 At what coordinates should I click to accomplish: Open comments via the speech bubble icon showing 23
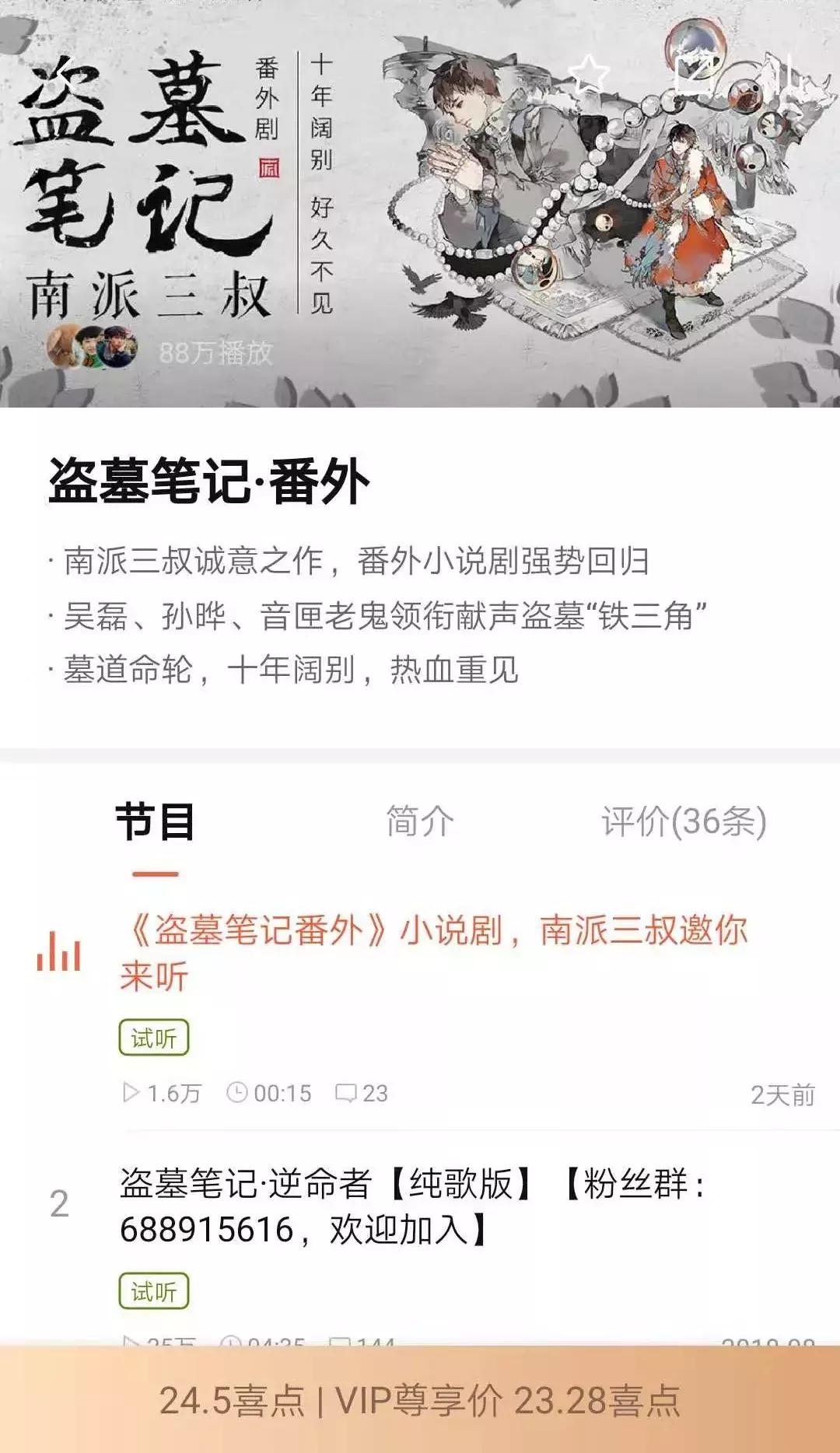click(345, 1093)
